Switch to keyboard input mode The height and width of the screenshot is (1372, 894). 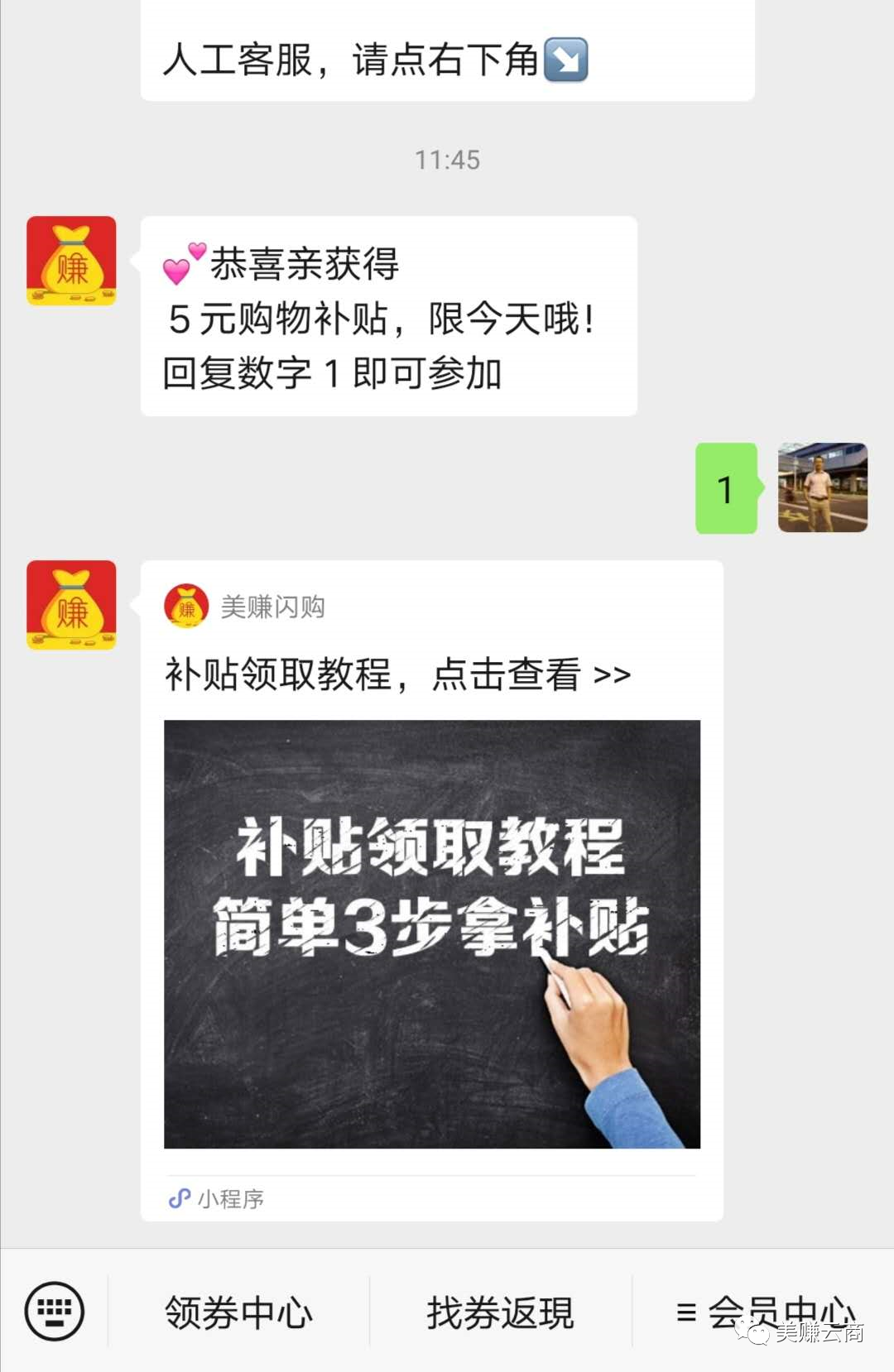[55, 1311]
